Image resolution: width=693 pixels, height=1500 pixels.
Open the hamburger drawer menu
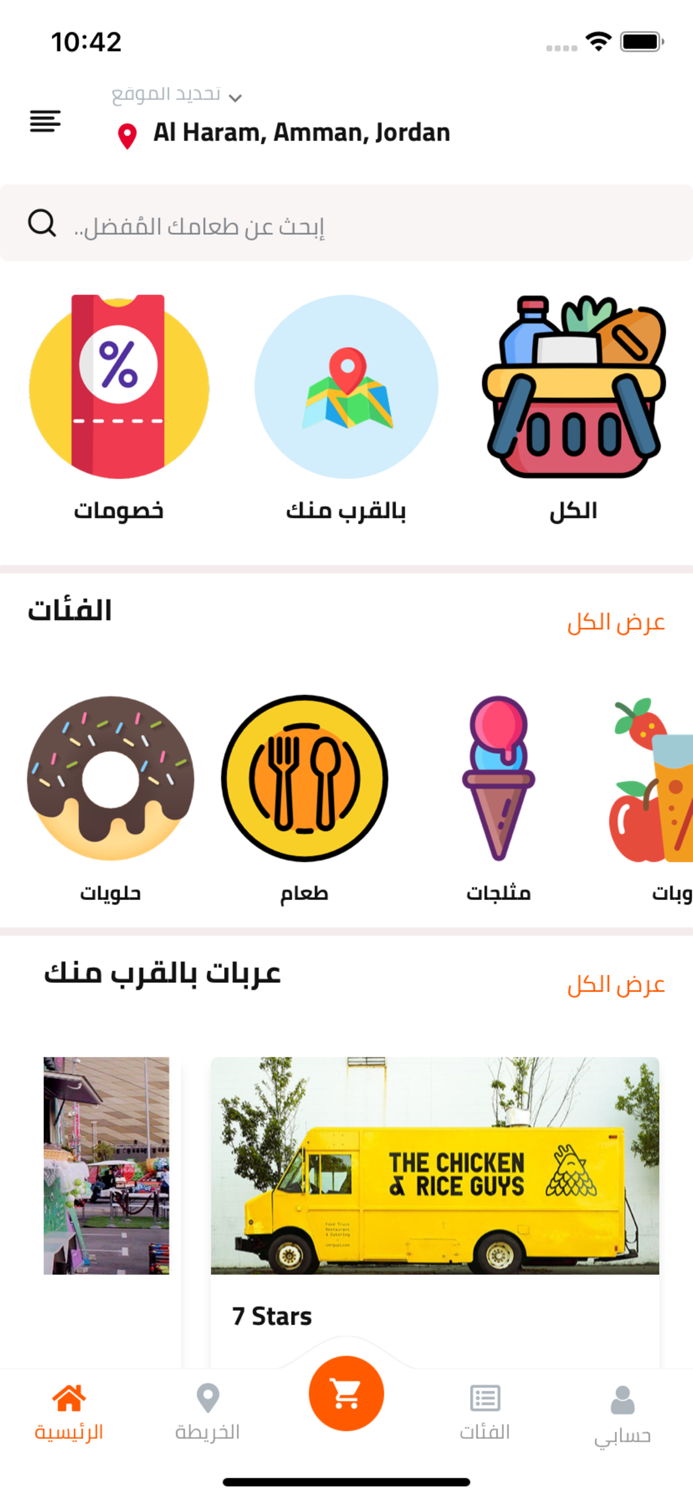pyautogui.click(x=45, y=122)
